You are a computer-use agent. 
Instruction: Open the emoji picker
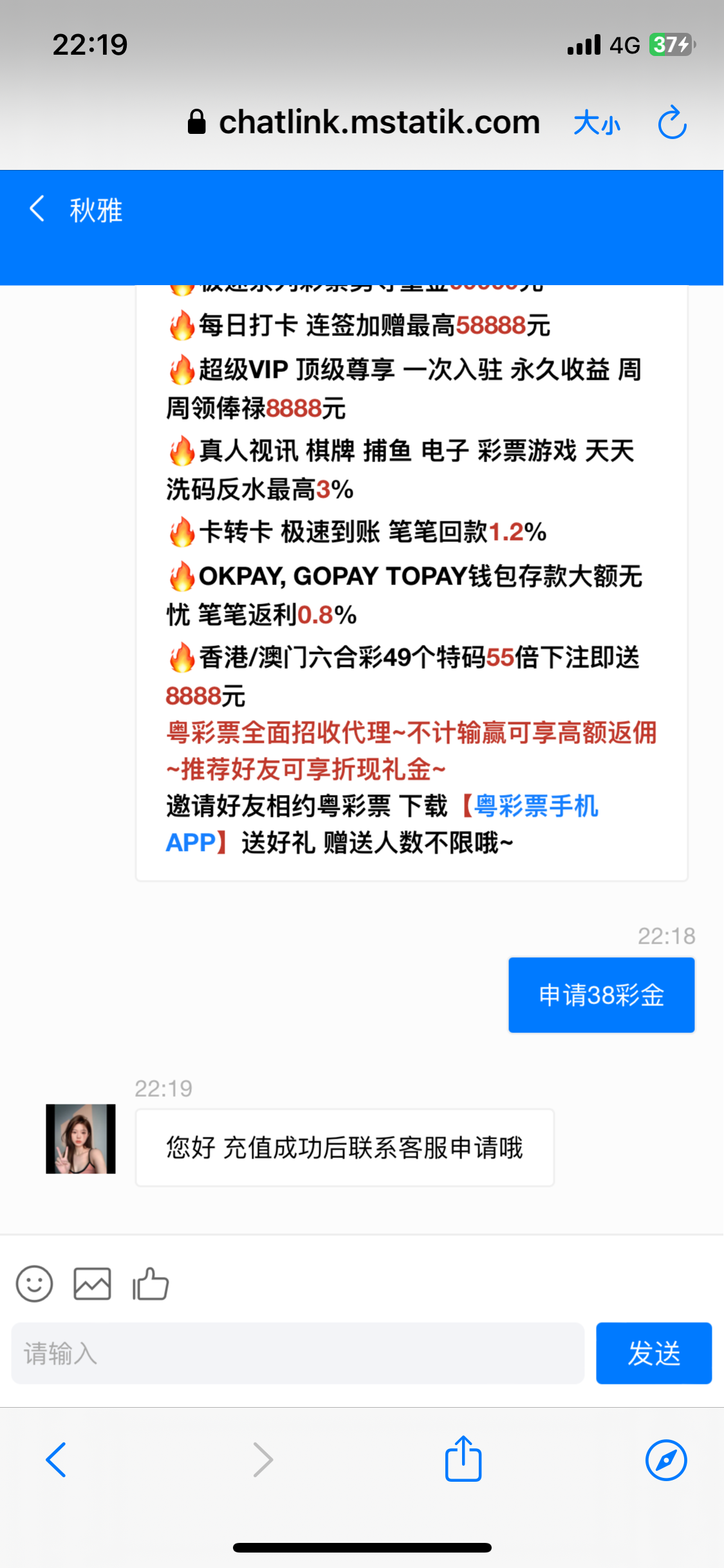point(34,1284)
